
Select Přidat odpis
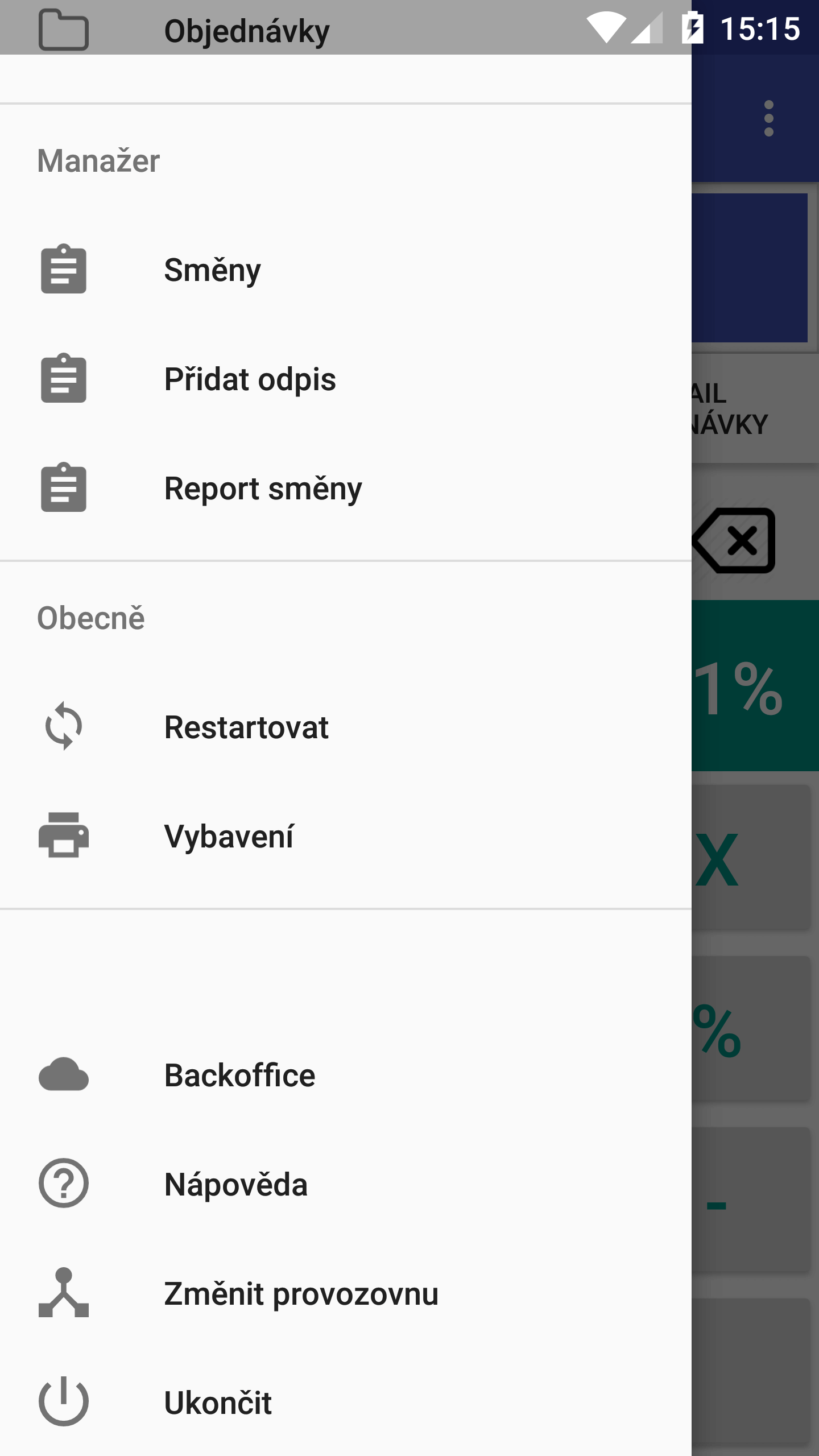[346, 379]
